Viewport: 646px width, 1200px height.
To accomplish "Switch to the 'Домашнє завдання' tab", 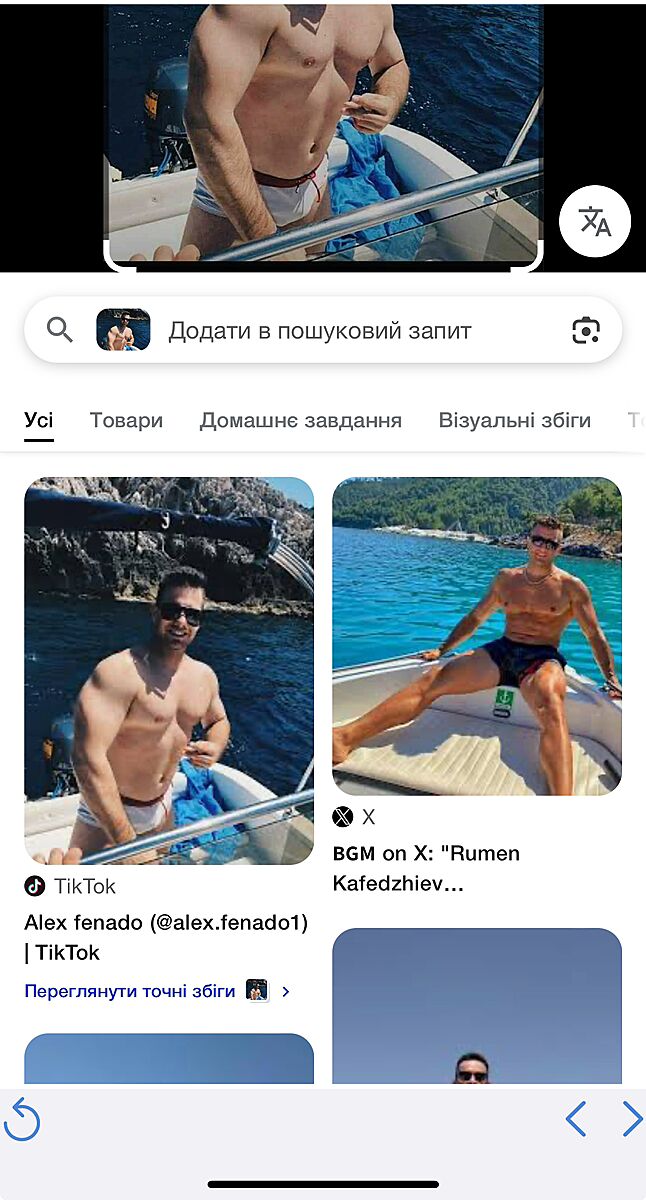I will coord(300,421).
